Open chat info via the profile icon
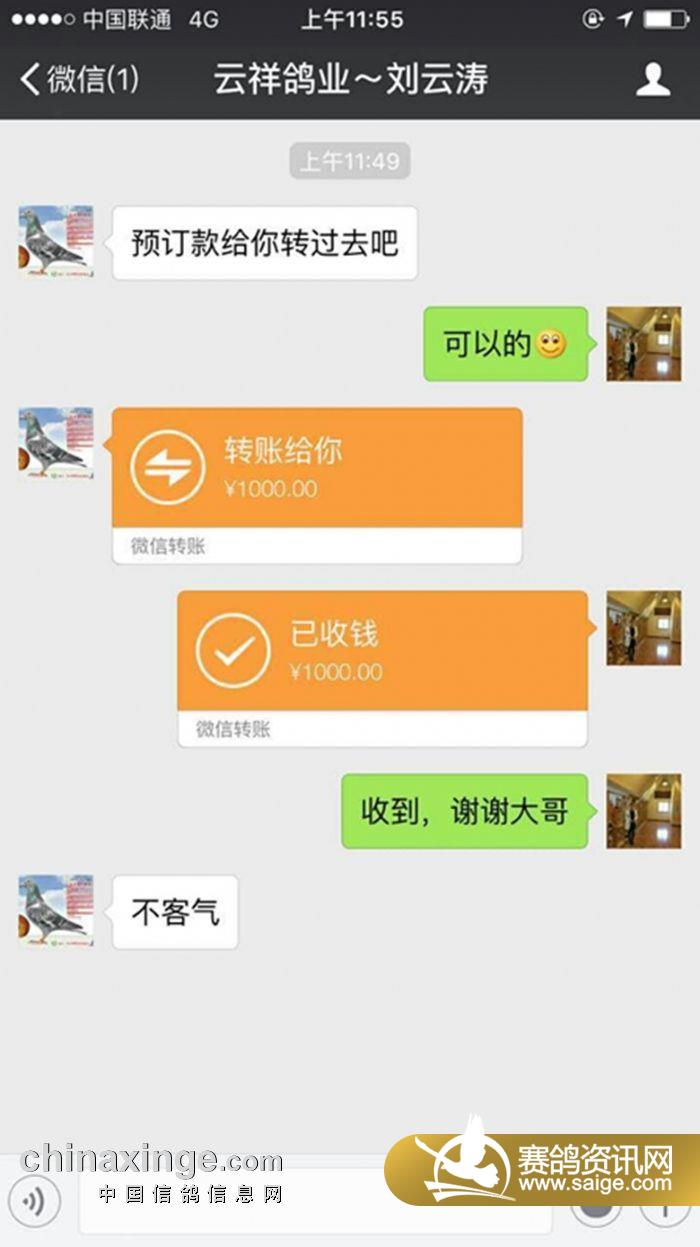700x1247 pixels. [652, 79]
